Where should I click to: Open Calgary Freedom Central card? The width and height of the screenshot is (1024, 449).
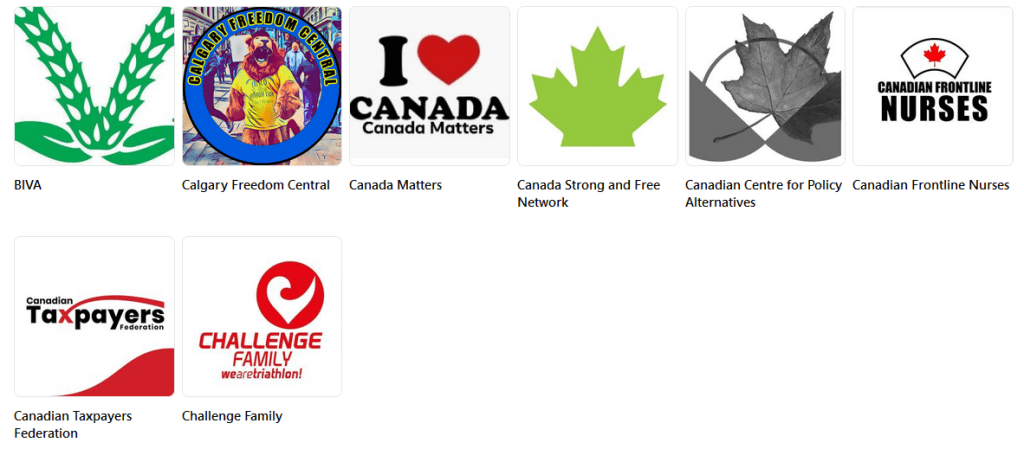click(262, 86)
